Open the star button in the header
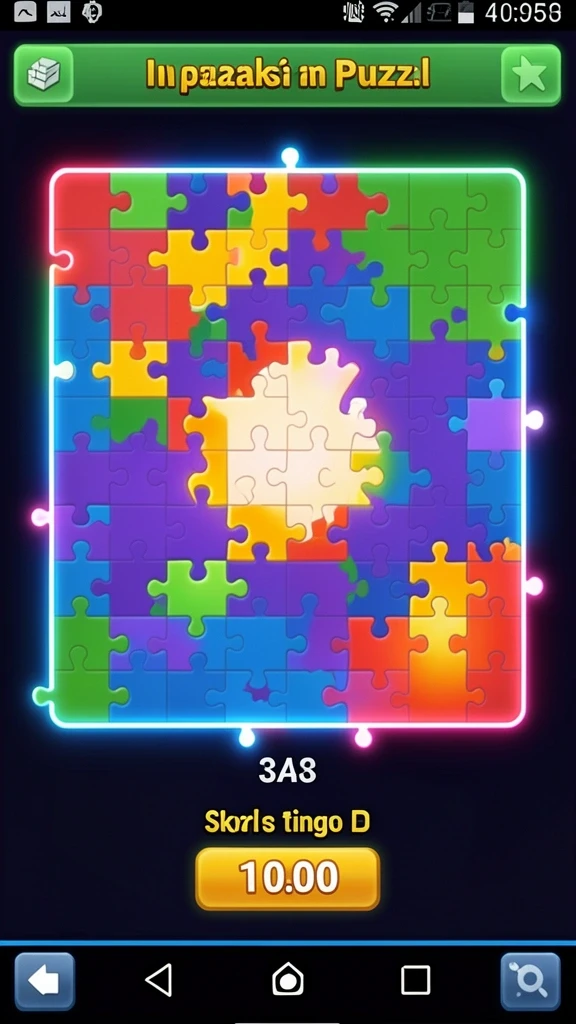The image size is (576, 1024). (x=530, y=75)
